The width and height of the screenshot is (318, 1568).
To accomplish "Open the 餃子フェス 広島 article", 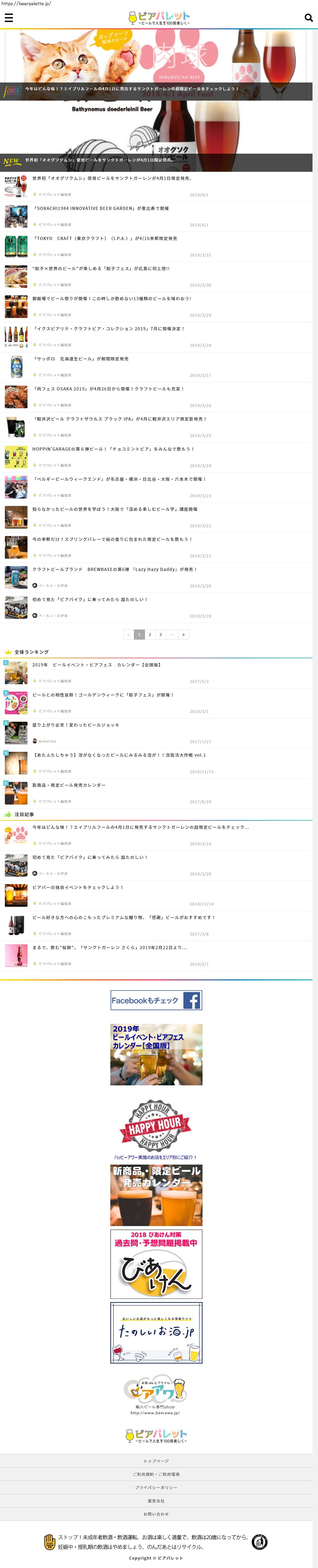I will [x=101, y=269].
